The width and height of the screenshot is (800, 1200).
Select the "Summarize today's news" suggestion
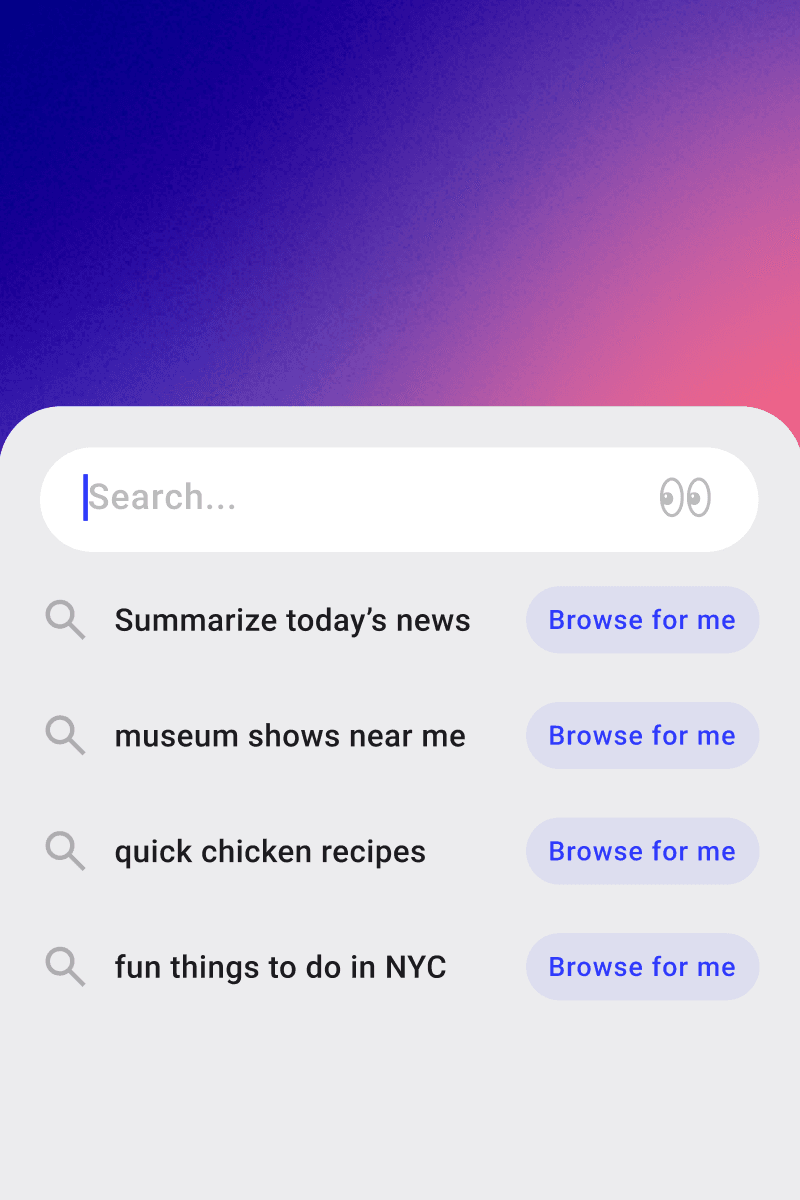292,620
